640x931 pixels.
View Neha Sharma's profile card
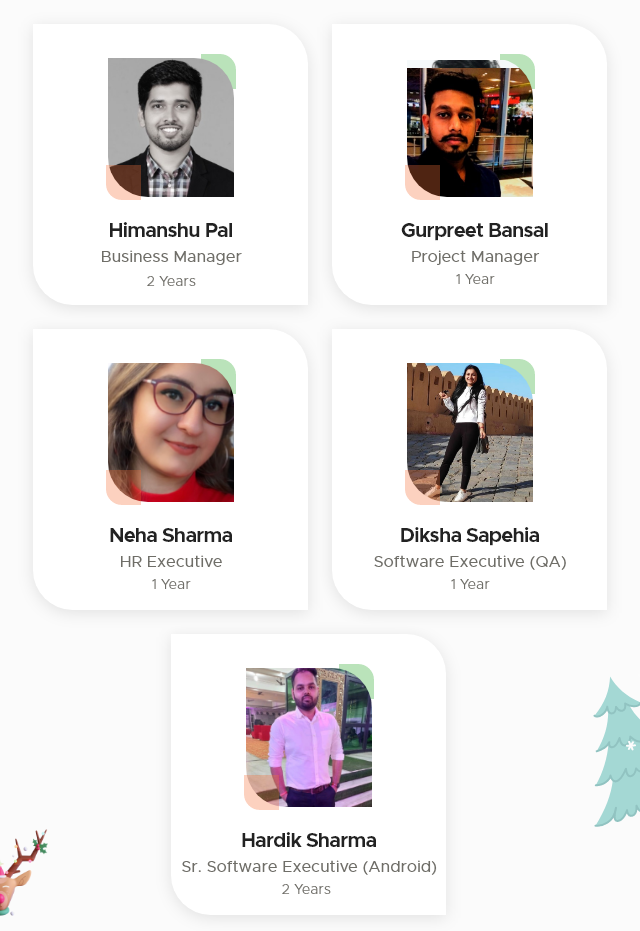click(x=170, y=470)
